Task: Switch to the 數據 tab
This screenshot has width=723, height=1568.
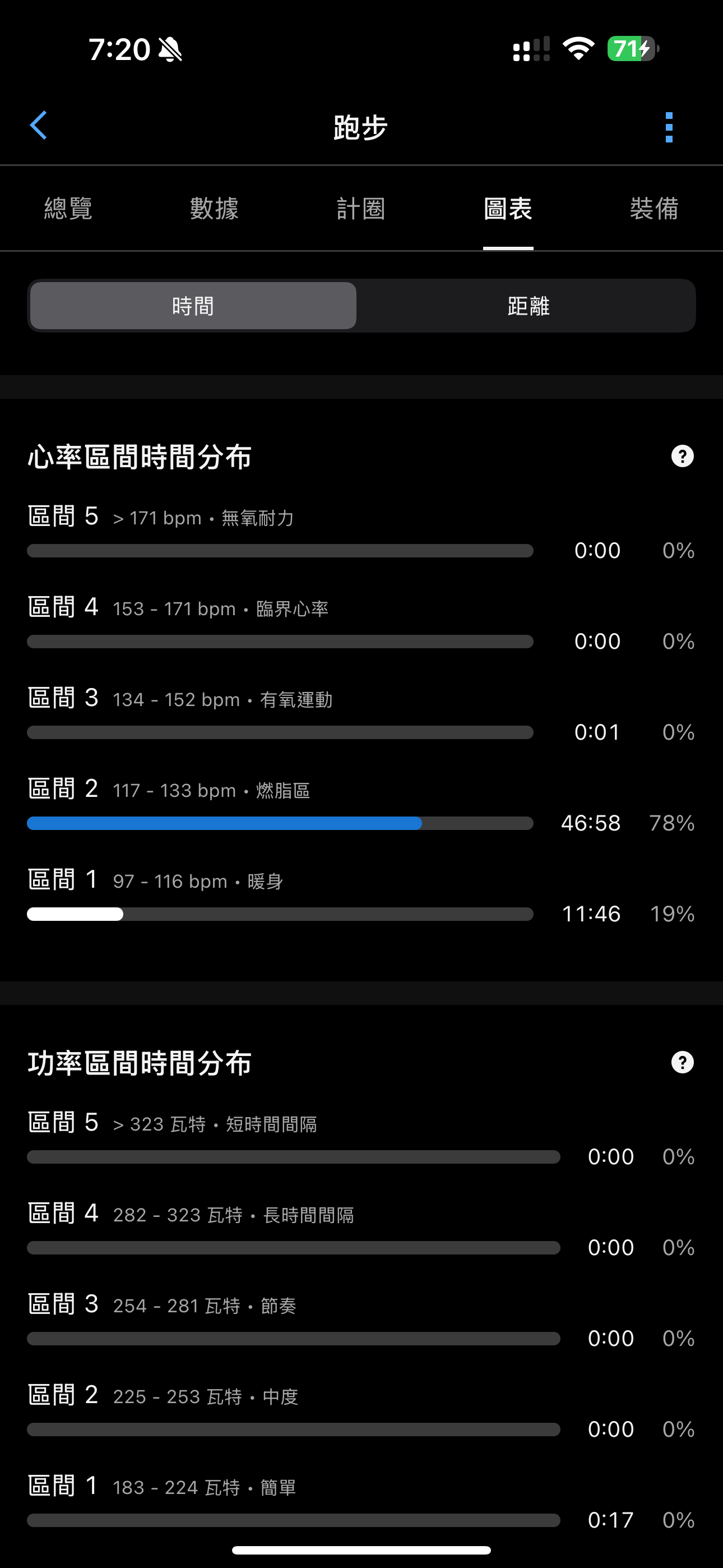Action: (x=214, y=209)
